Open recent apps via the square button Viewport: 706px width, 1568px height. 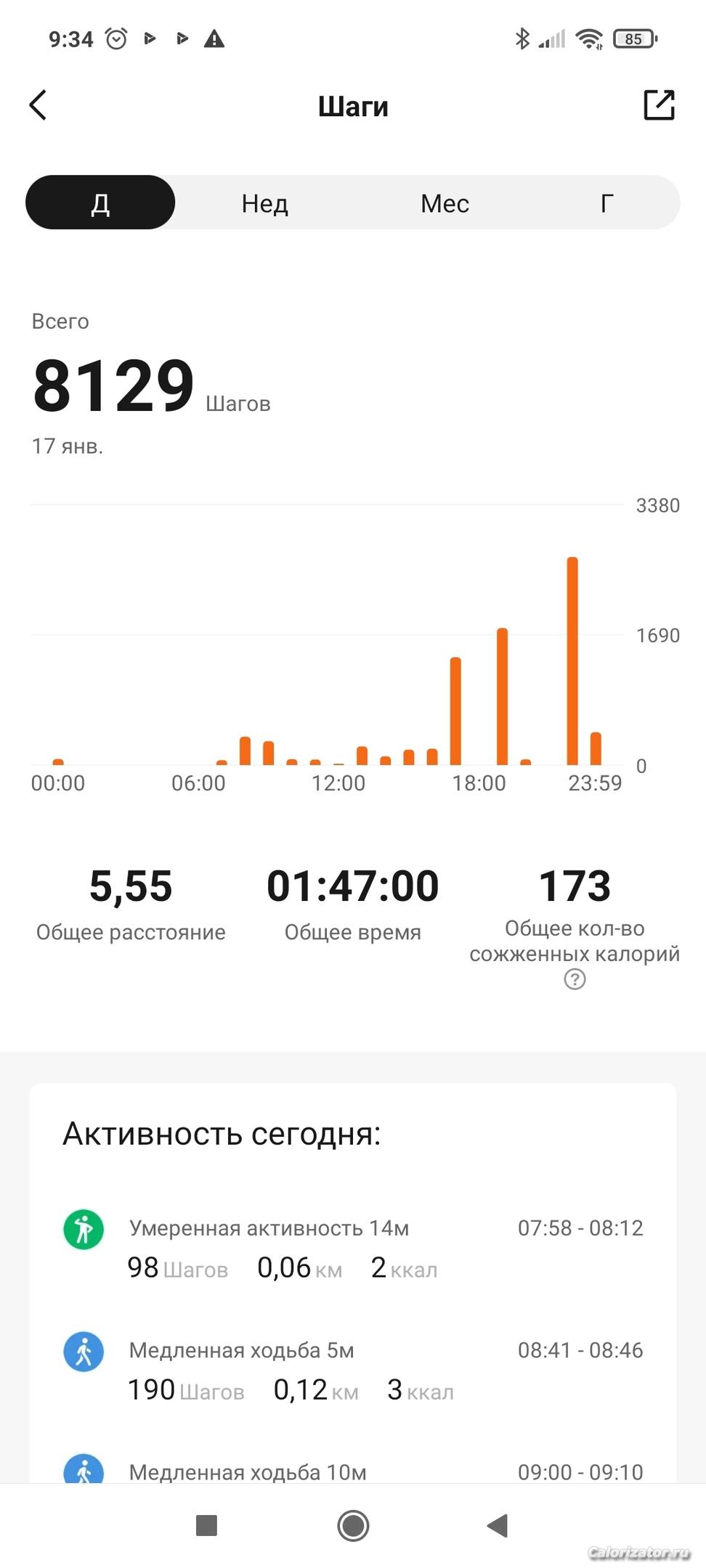(207, 1525)
